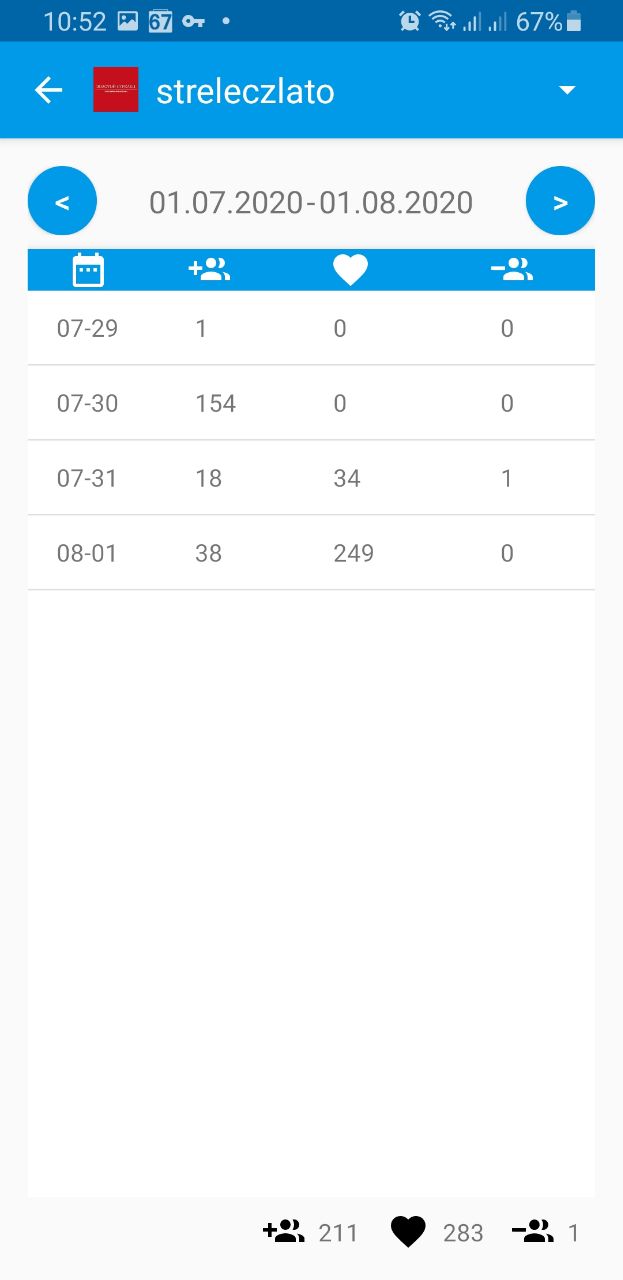Advance to the next date range
The width and height of the screenshot is (623, 1280).
[x=560, y=201]
